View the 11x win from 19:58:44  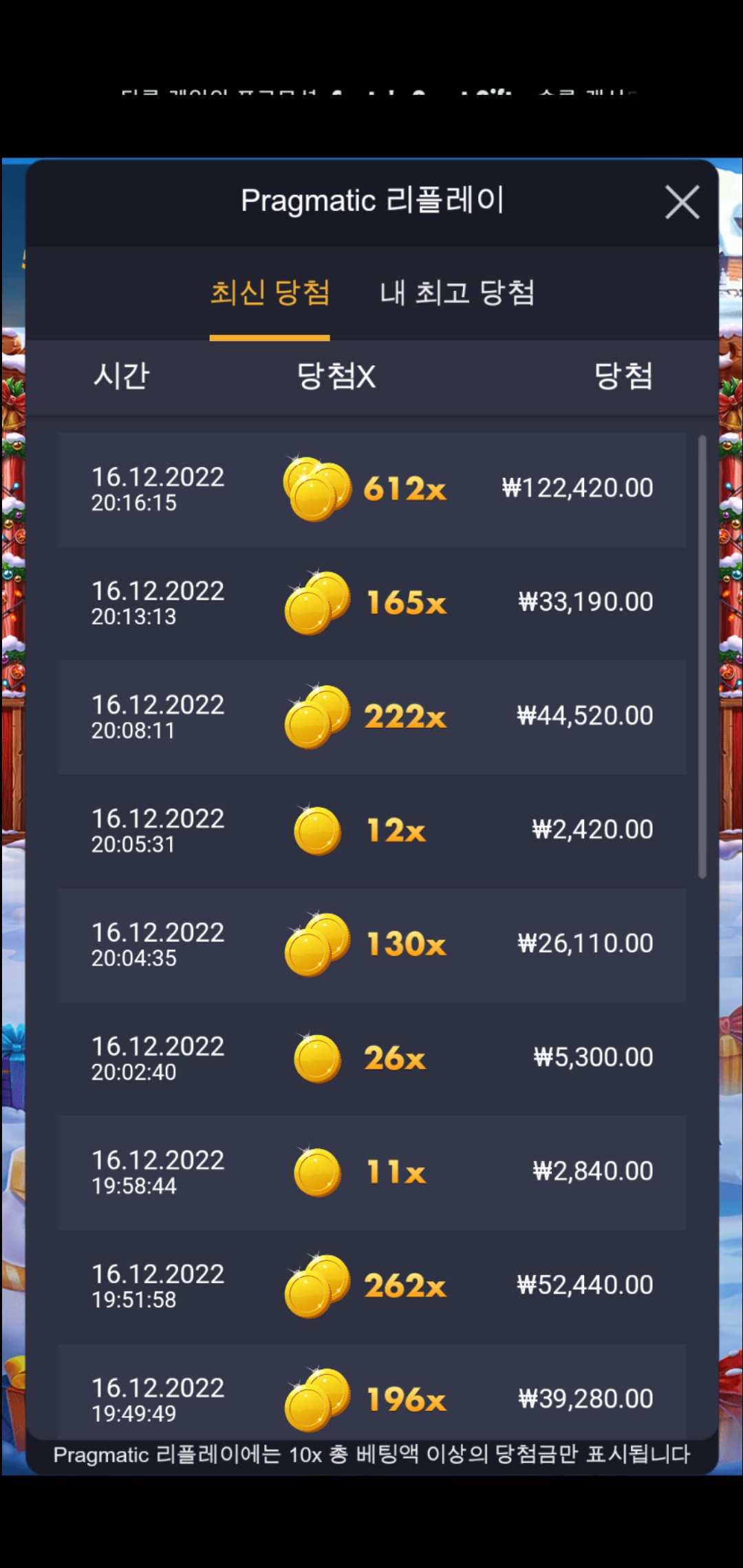tap(371, 1173)
